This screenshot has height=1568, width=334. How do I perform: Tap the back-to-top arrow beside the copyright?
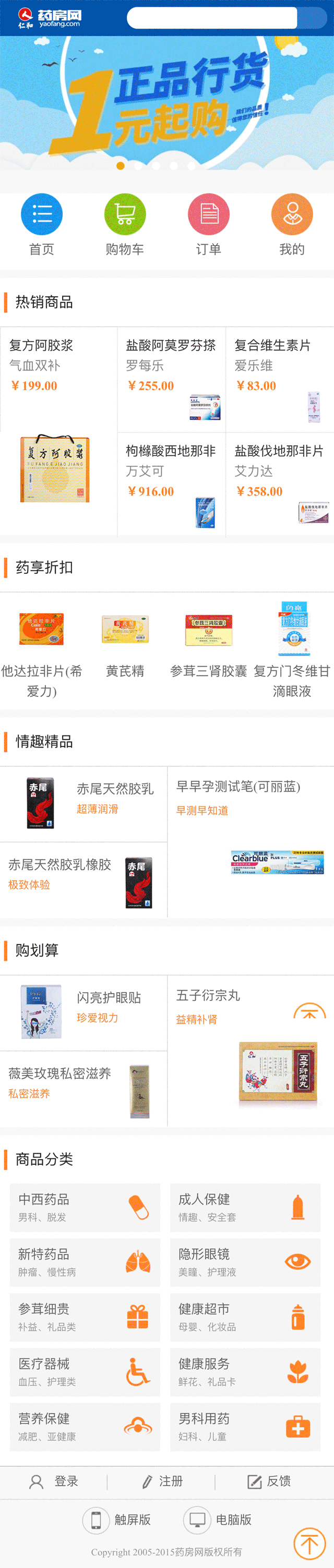(309, 1543)
